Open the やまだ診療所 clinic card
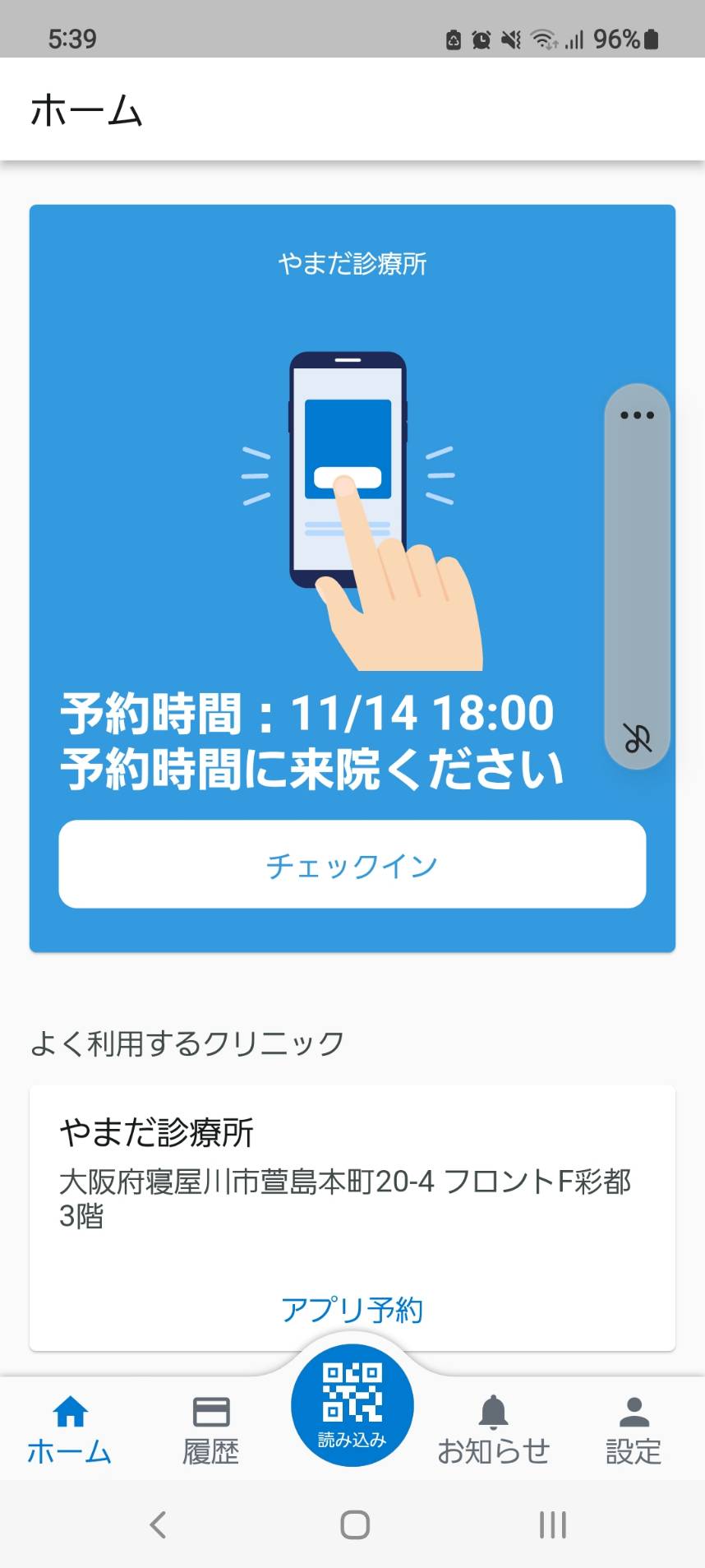Screen dimensions: 705x1568 click(x=352, y=1218)
